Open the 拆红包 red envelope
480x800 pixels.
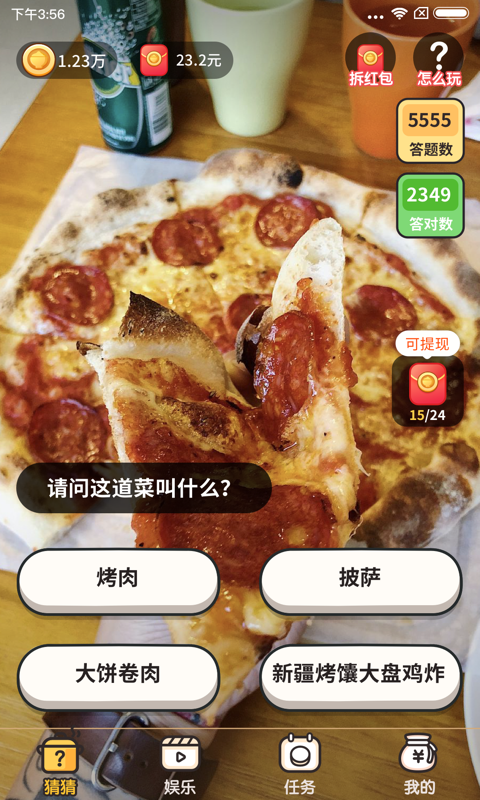(x=371, y=61)
